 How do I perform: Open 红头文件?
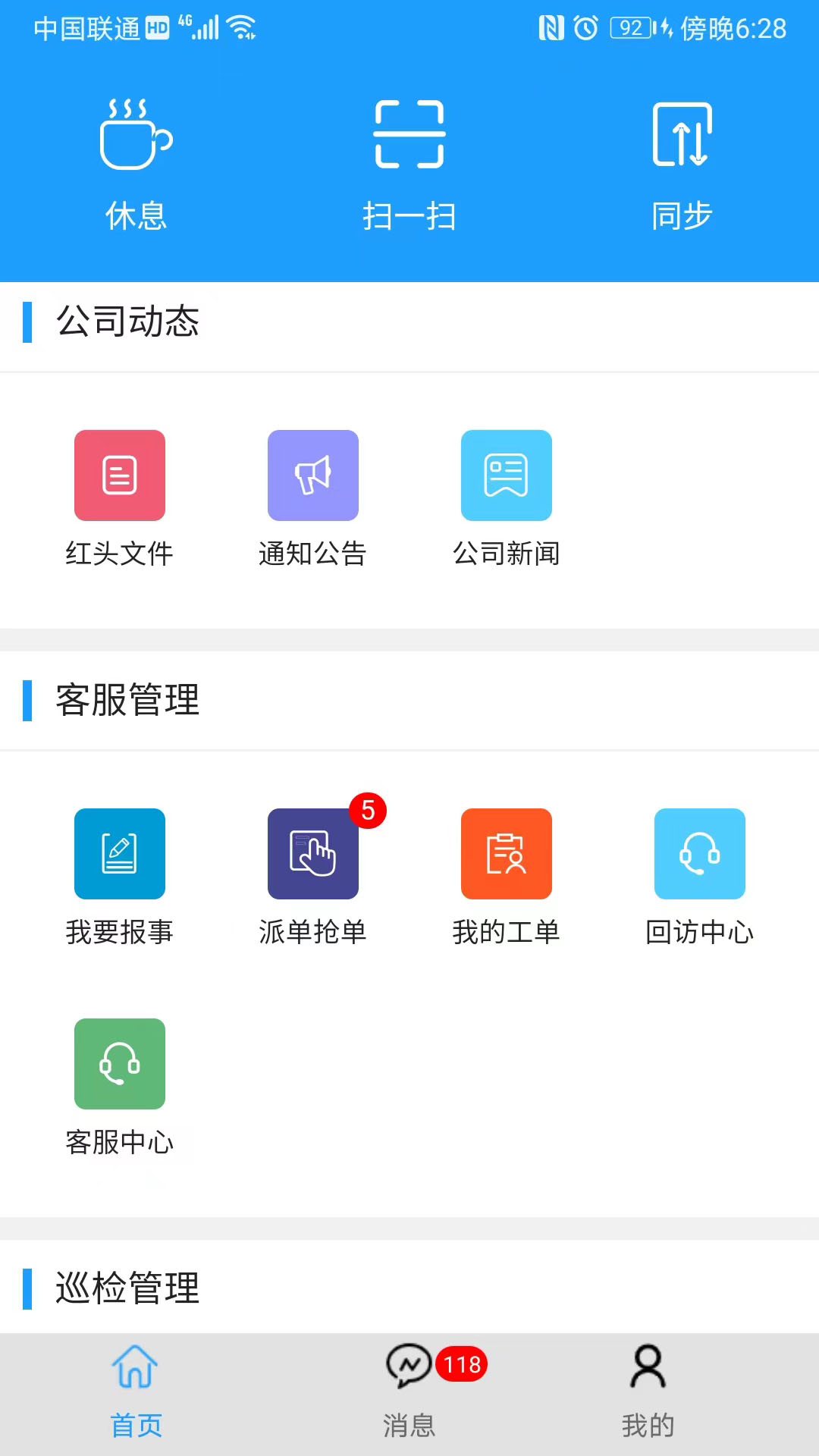(120, 498)
